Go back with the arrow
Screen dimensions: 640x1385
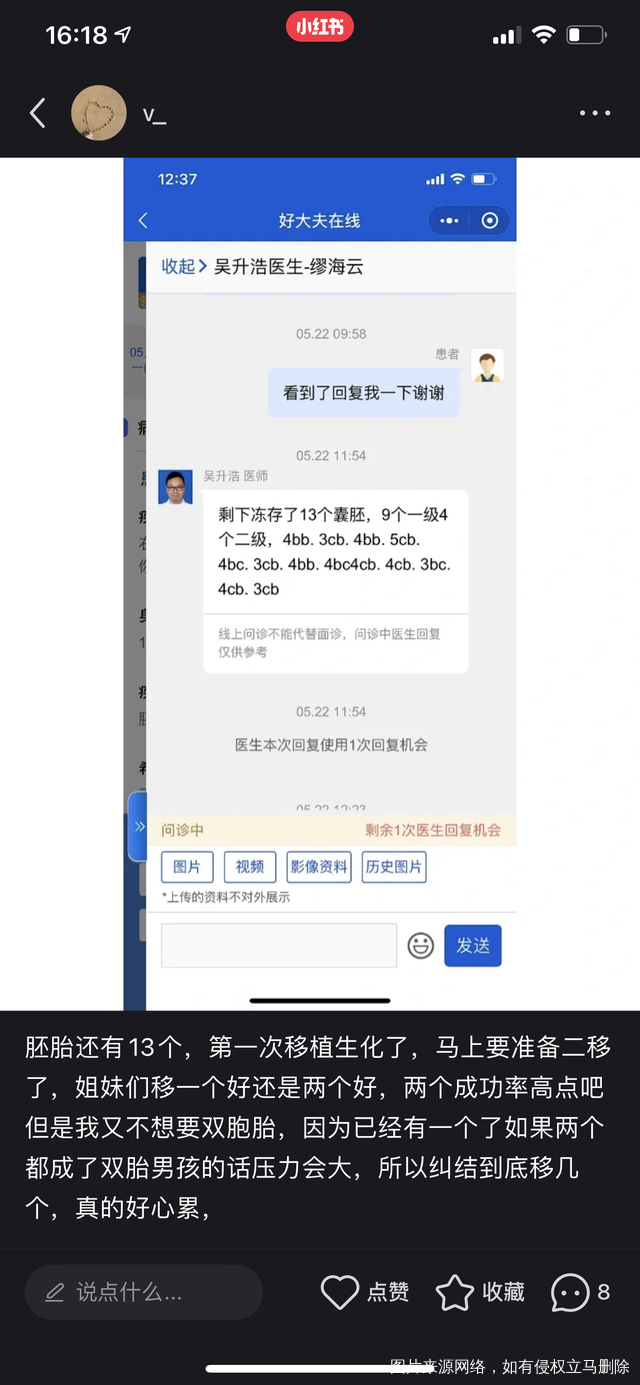pyautogui.click(x=38, y=113)
